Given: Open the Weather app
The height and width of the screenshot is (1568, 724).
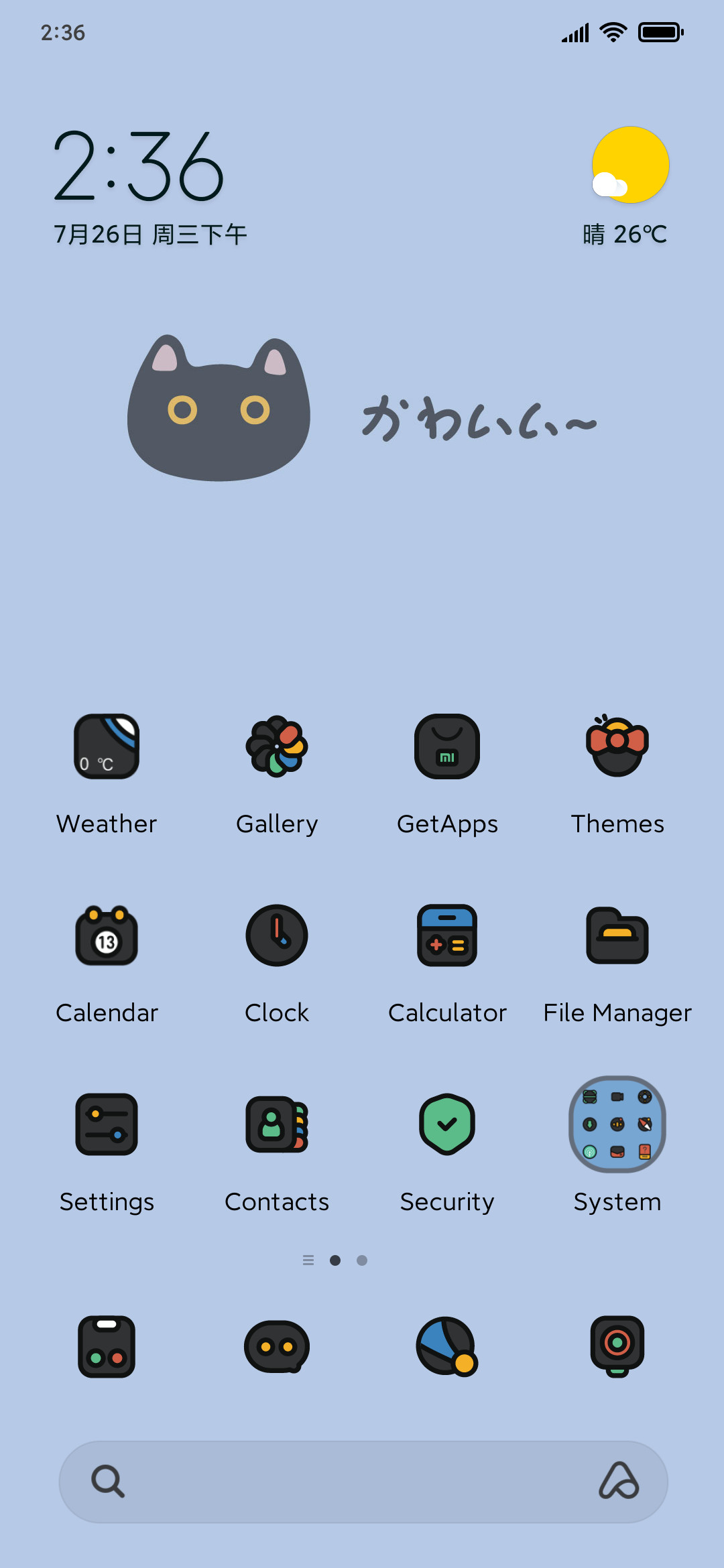Looking at the screenshot, I should [107, 746].
